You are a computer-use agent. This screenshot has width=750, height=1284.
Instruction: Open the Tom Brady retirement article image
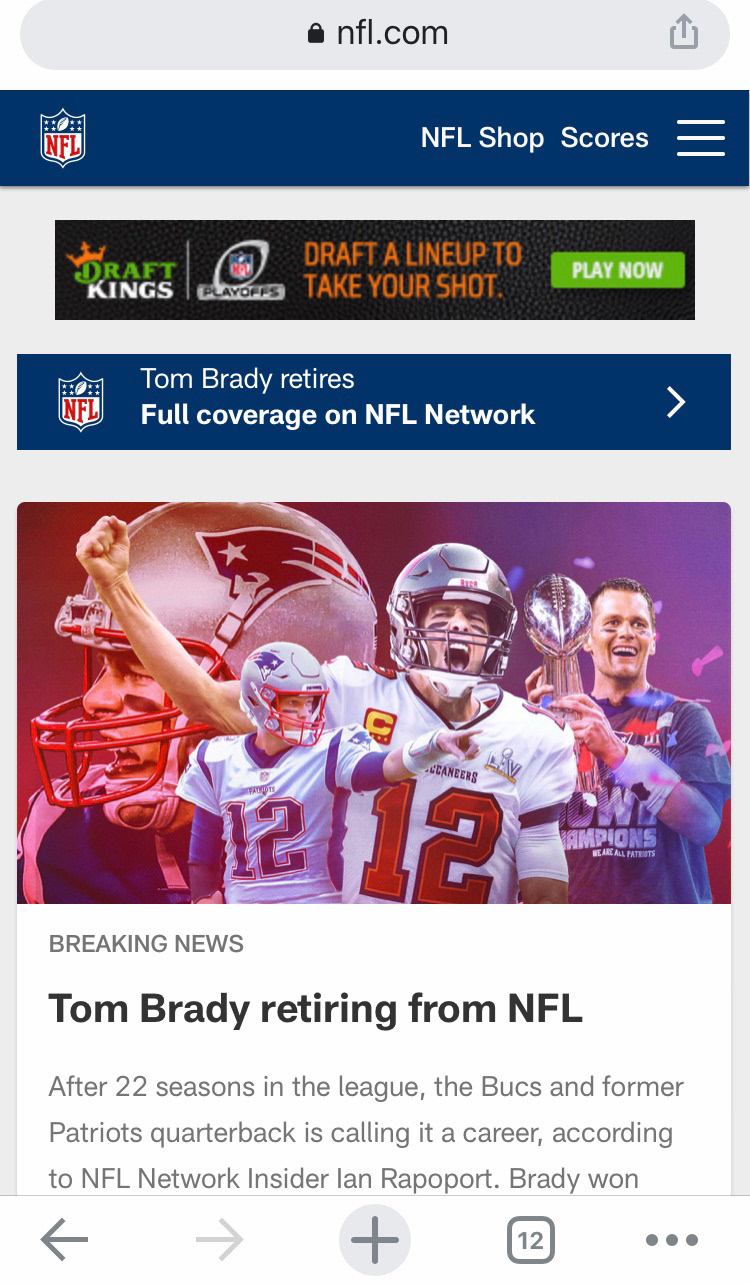pos(374,703)
